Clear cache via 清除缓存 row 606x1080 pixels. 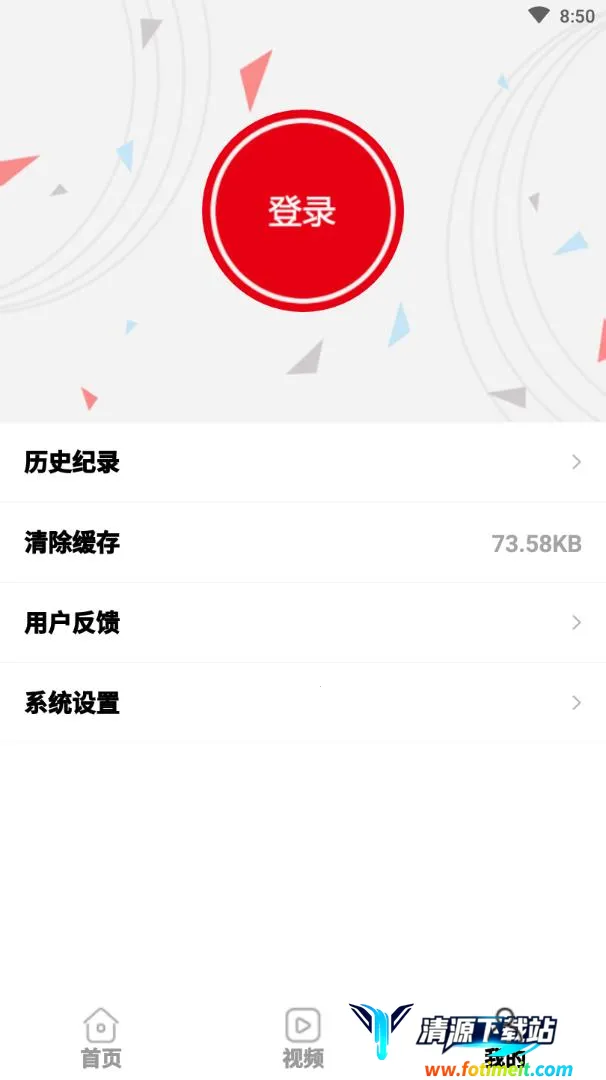click(x=302, y=543)
